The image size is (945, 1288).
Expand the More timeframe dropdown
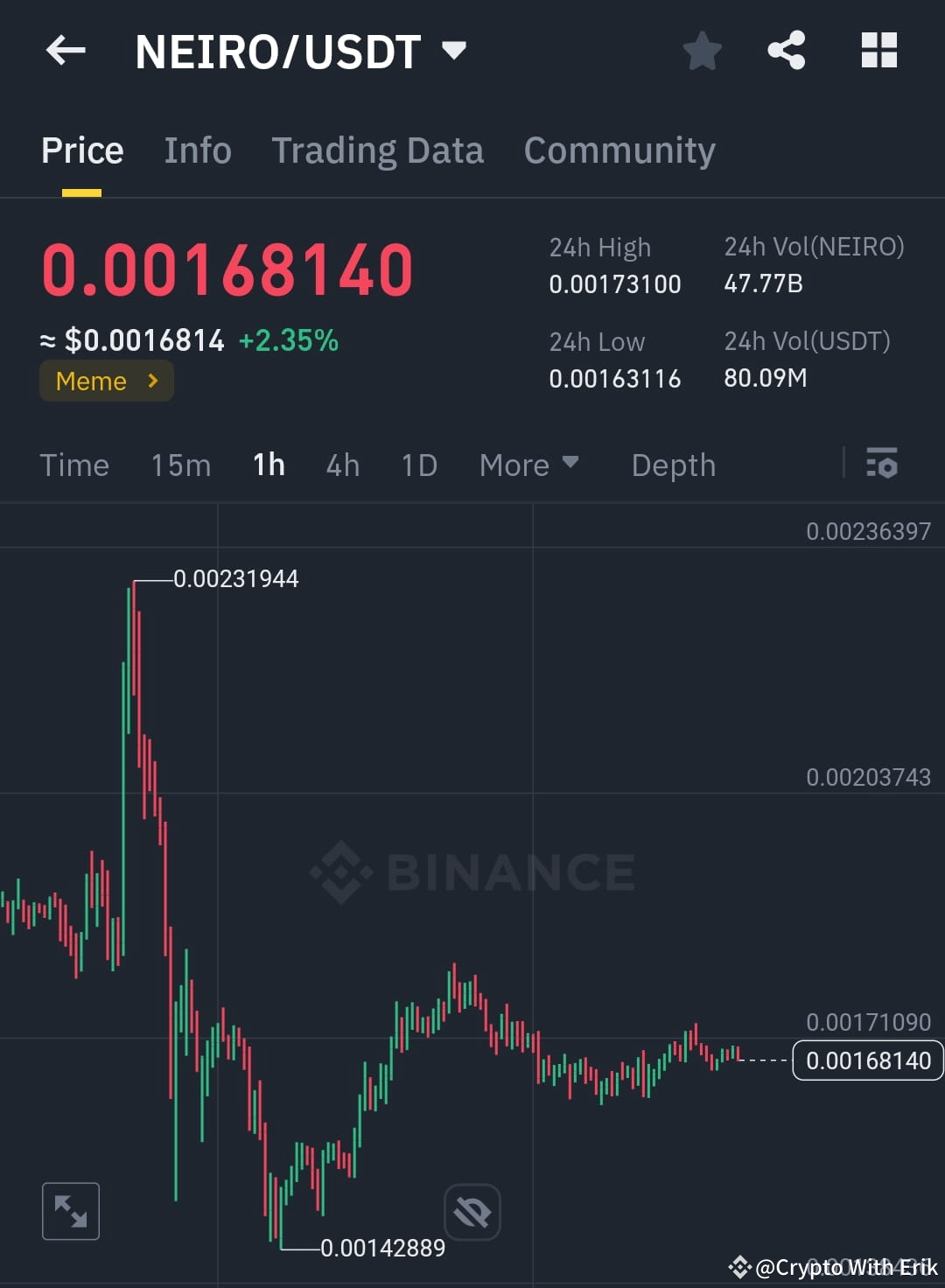click(x=528, y=465)
